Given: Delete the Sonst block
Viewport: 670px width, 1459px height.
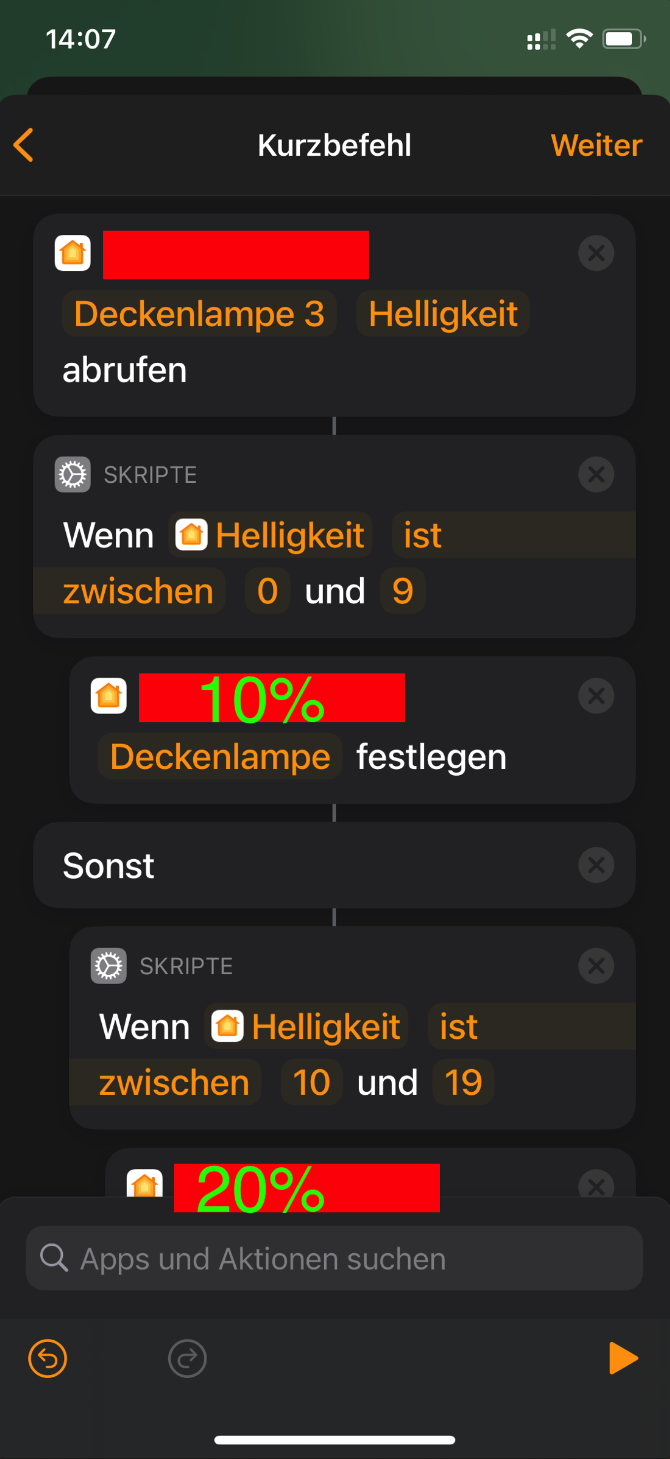Looking at the screenshot, I should (x=596, y=865).
